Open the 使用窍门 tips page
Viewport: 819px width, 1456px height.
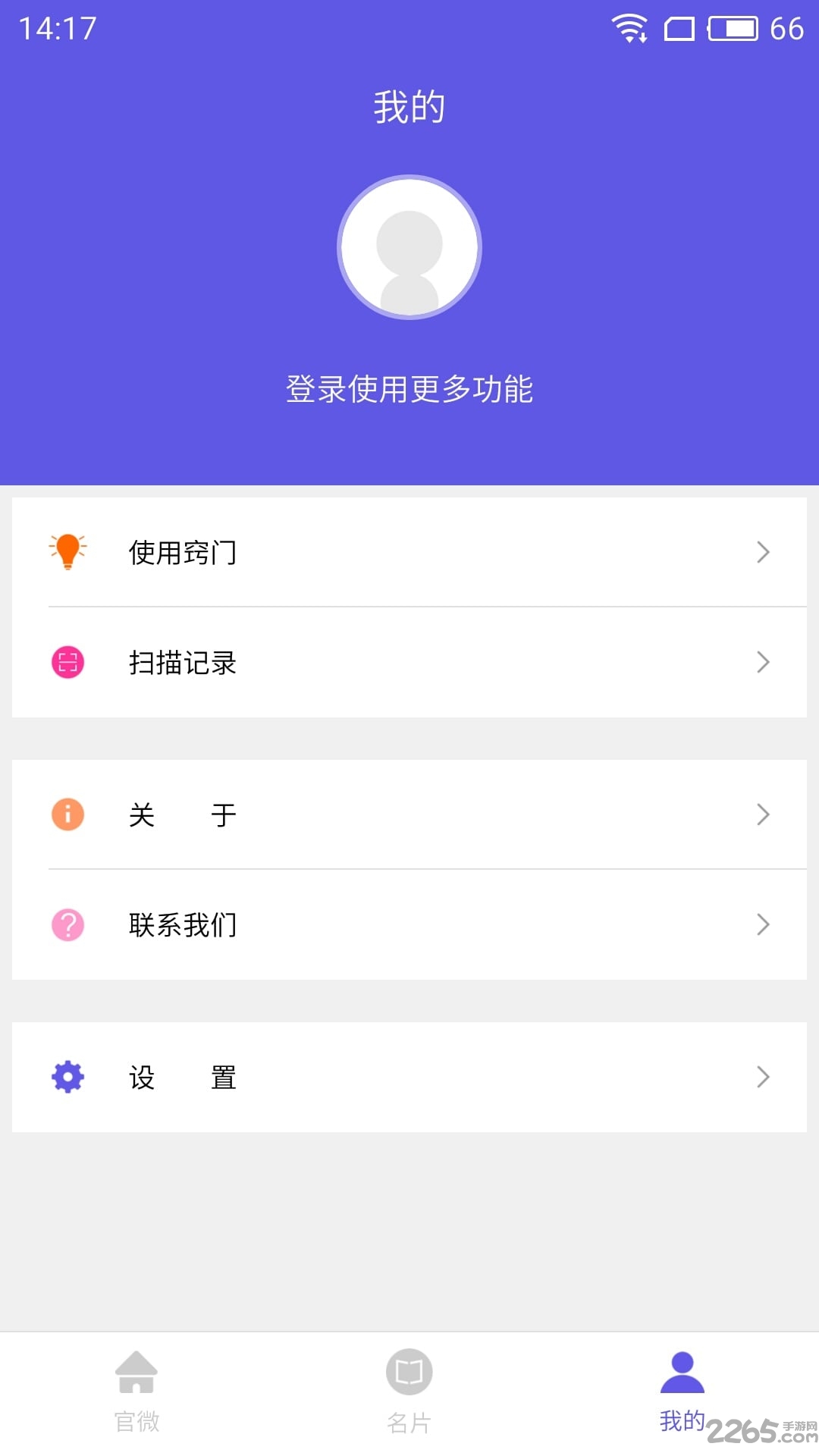tap(409, 552)
